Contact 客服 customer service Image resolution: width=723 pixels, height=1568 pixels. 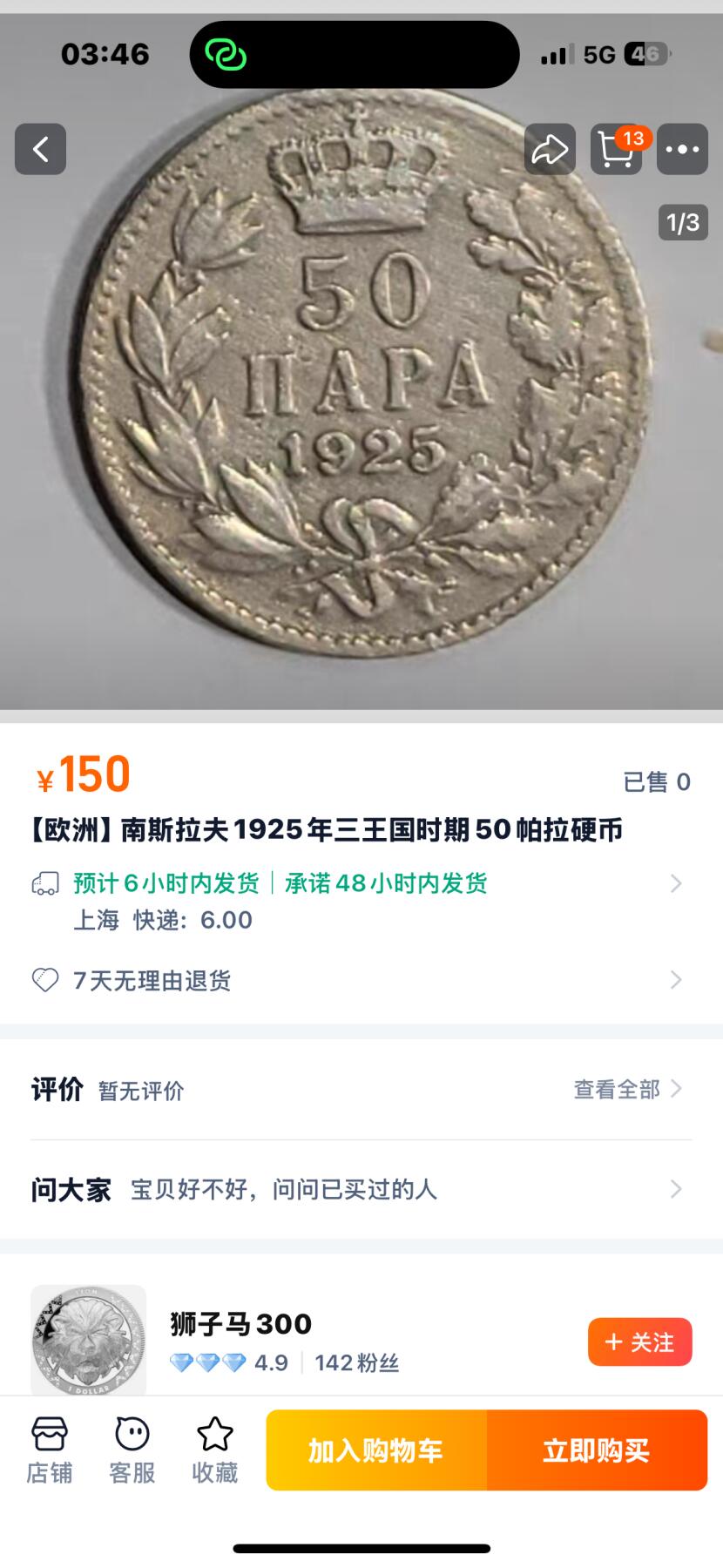click(x=132, y=1450)
